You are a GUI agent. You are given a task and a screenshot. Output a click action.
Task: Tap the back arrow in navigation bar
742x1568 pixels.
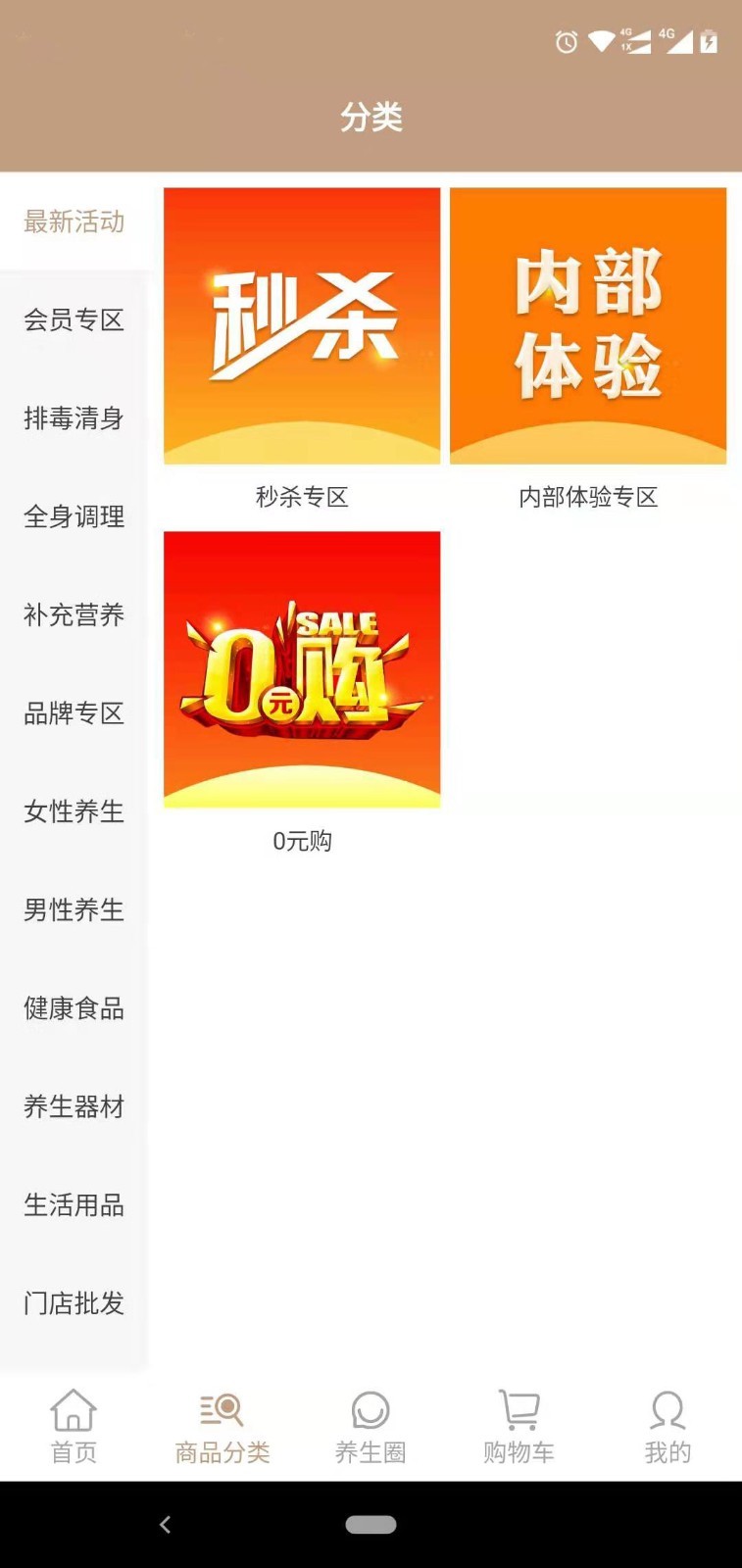[x=165, y=1525]
